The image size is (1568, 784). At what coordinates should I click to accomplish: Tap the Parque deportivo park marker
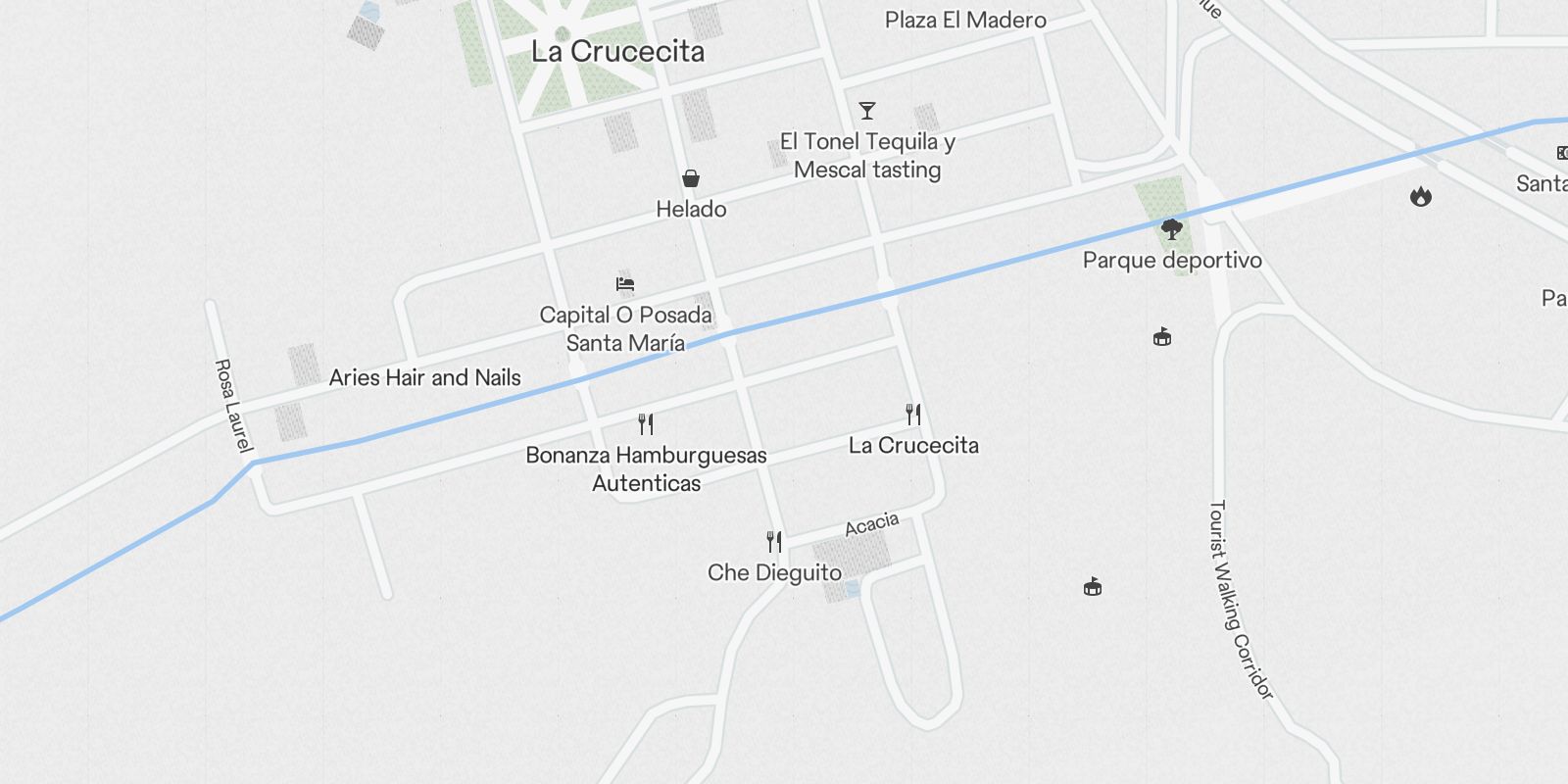point(1171,230)
